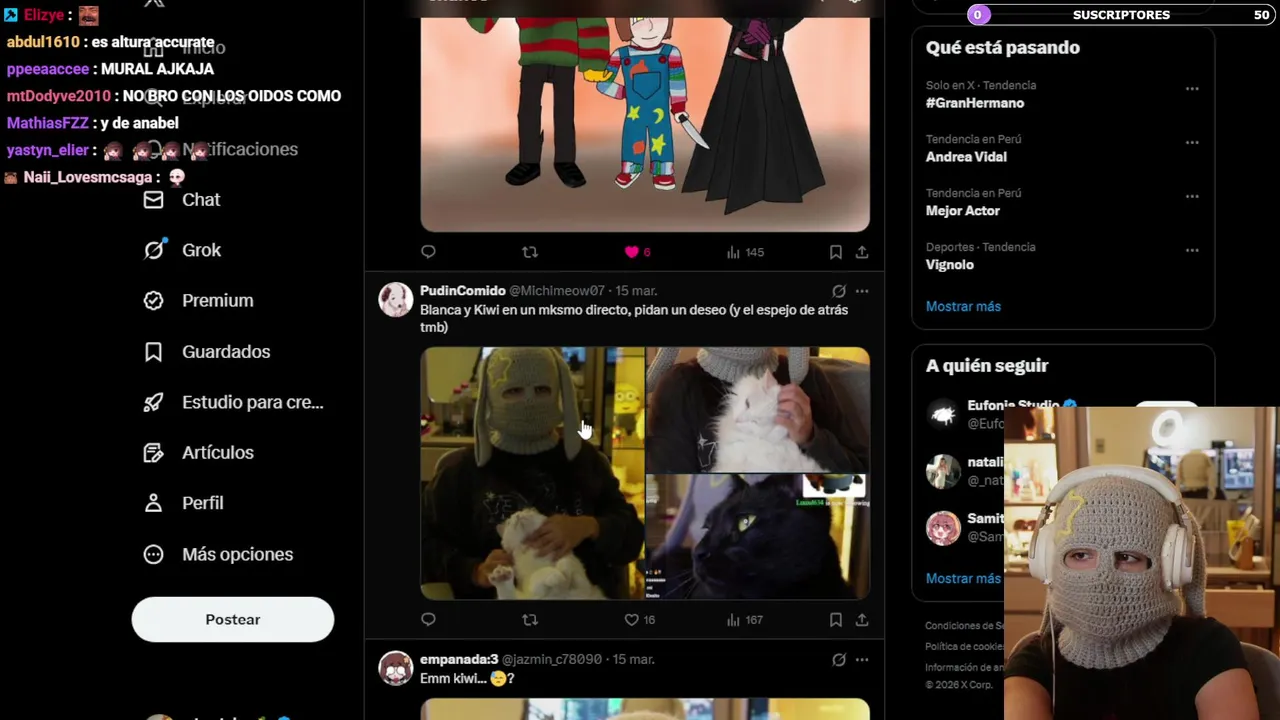Open overflow menu on PudinComido's post

(862, 291)
